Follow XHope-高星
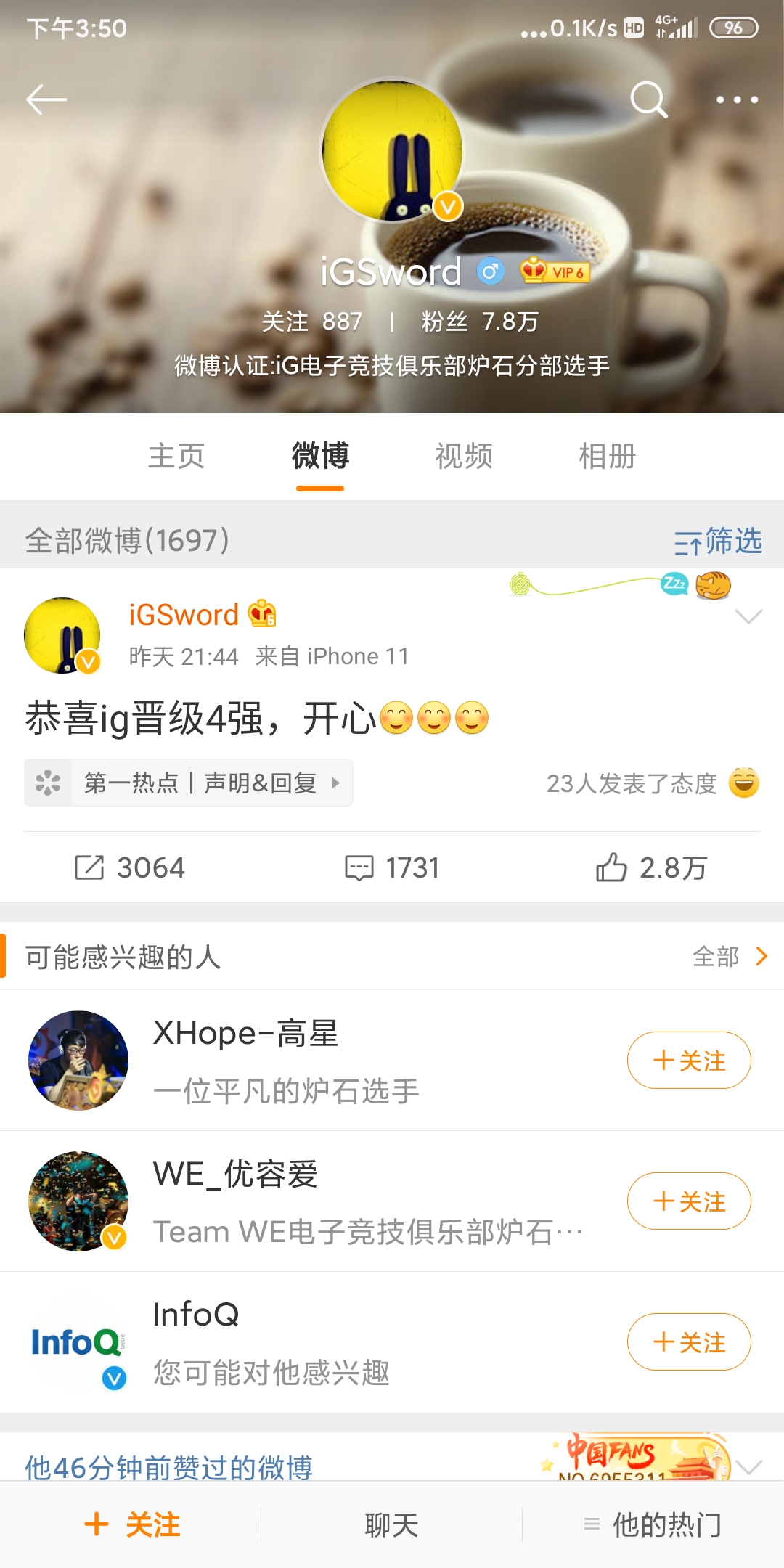The height and width of the screenshot is (1568, 784). click(x=689, y=1061)
